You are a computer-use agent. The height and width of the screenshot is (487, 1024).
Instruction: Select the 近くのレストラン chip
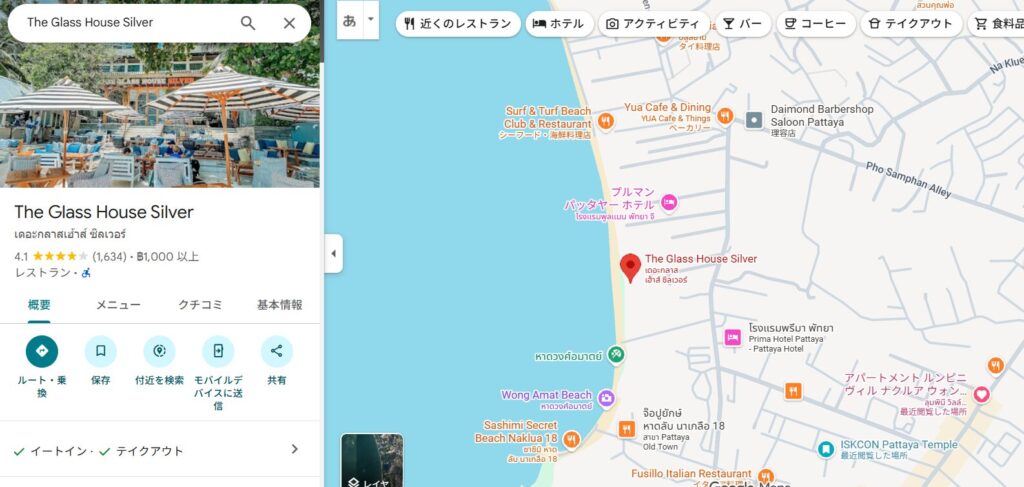[458, 24]
